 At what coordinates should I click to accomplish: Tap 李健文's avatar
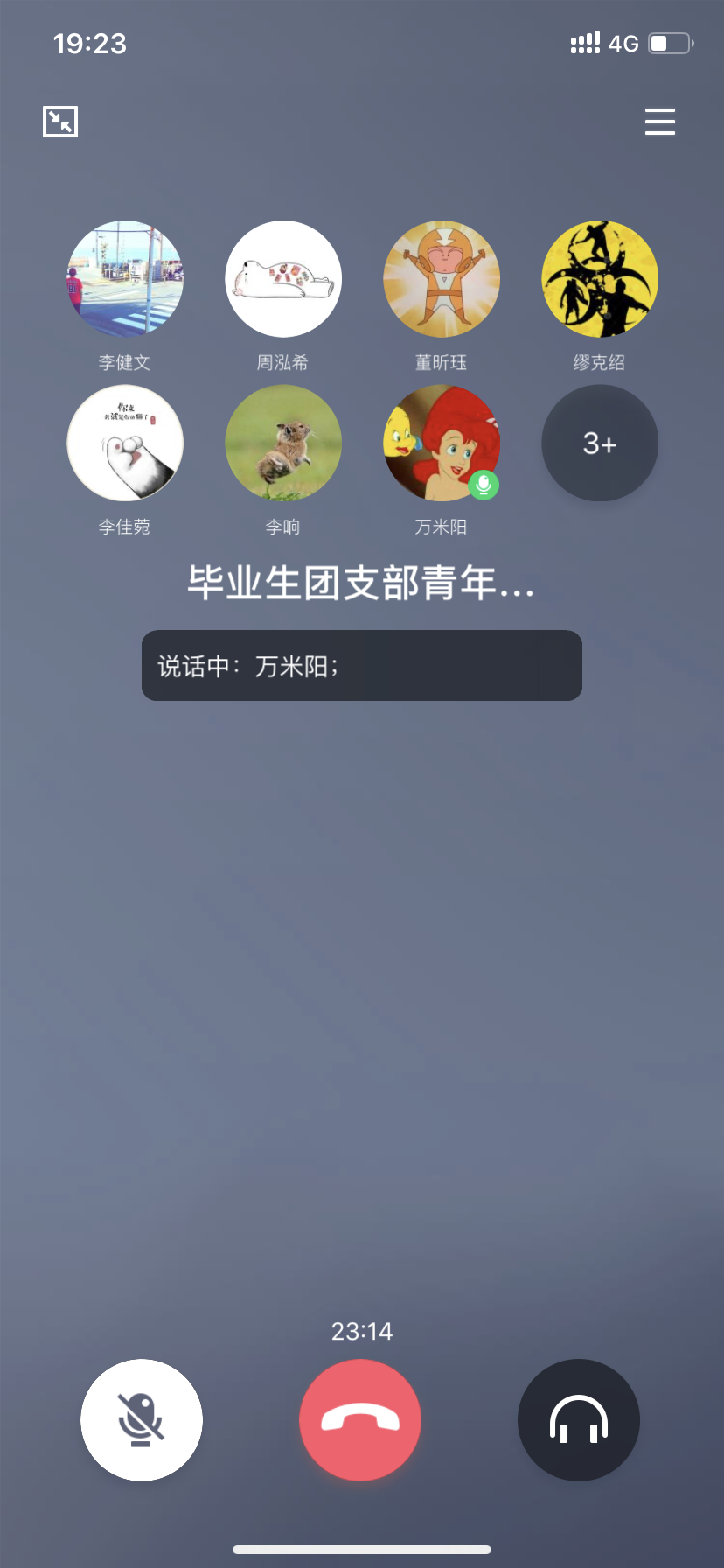125,279
